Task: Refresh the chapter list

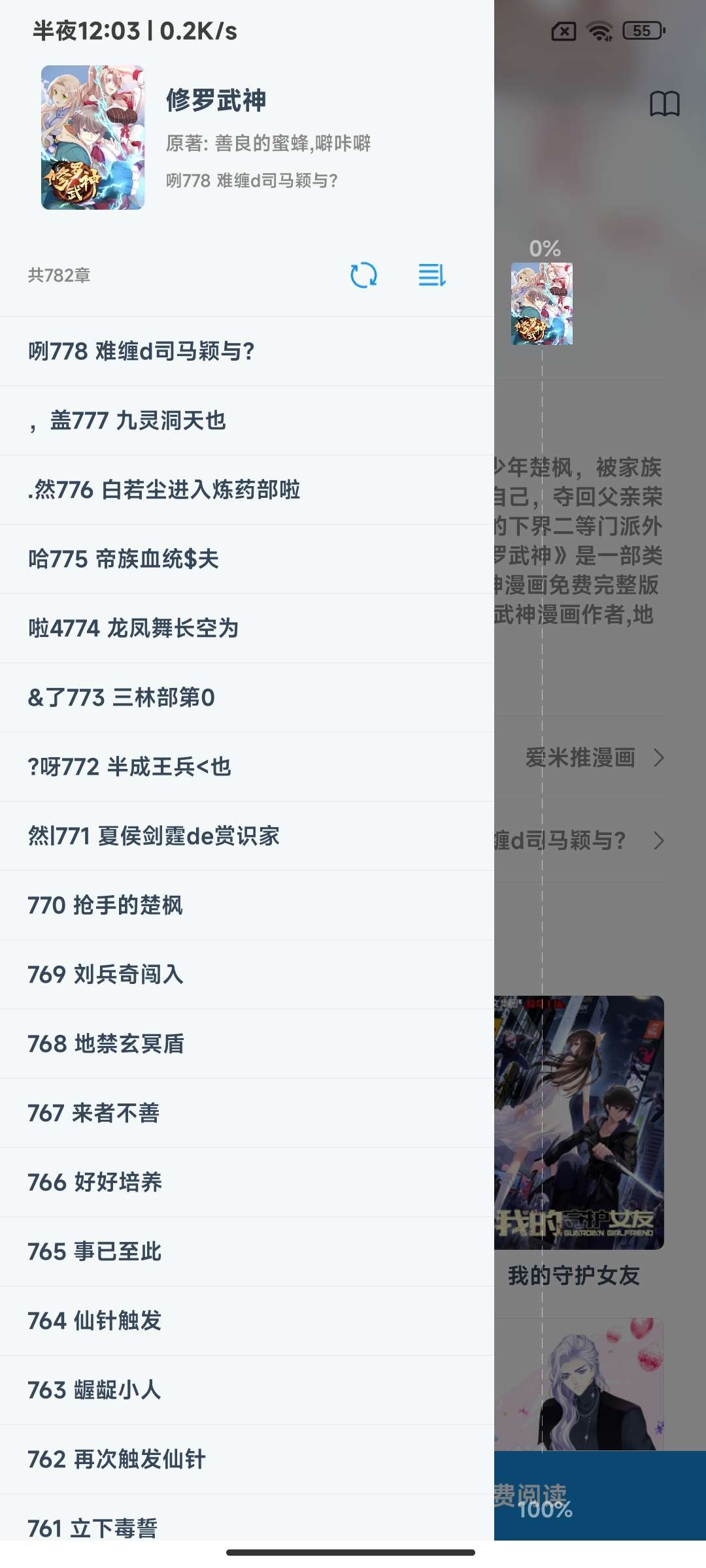Action: coord(363,275)
